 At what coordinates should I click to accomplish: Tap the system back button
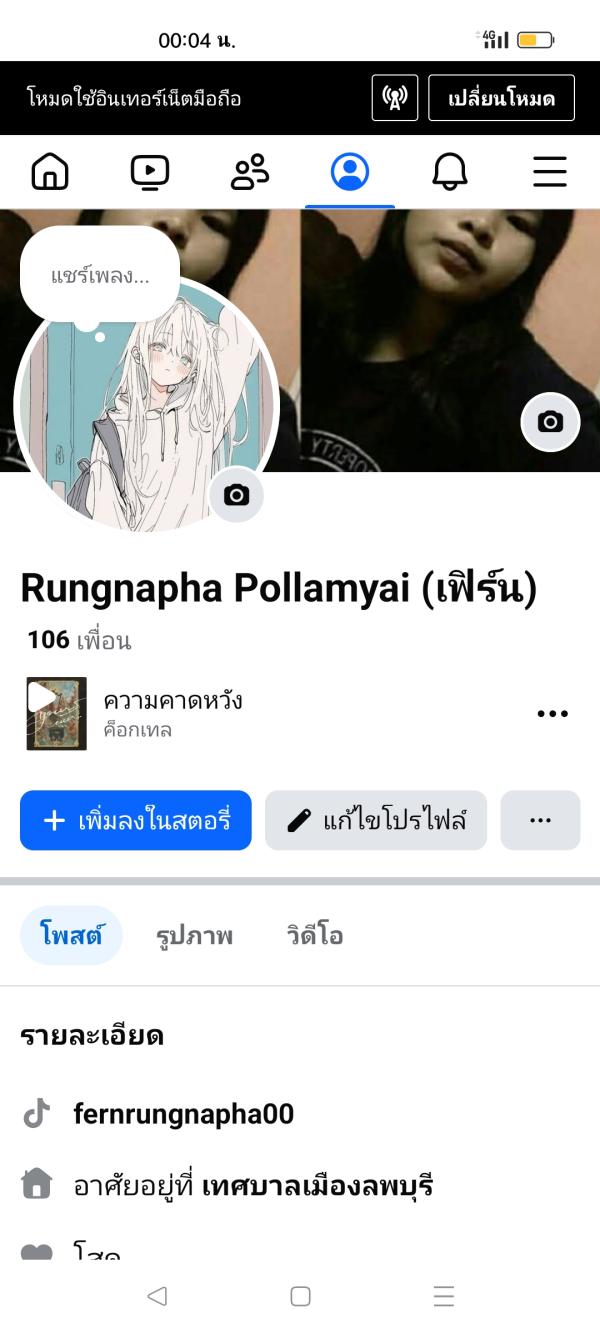click(x=157, y=1296)
